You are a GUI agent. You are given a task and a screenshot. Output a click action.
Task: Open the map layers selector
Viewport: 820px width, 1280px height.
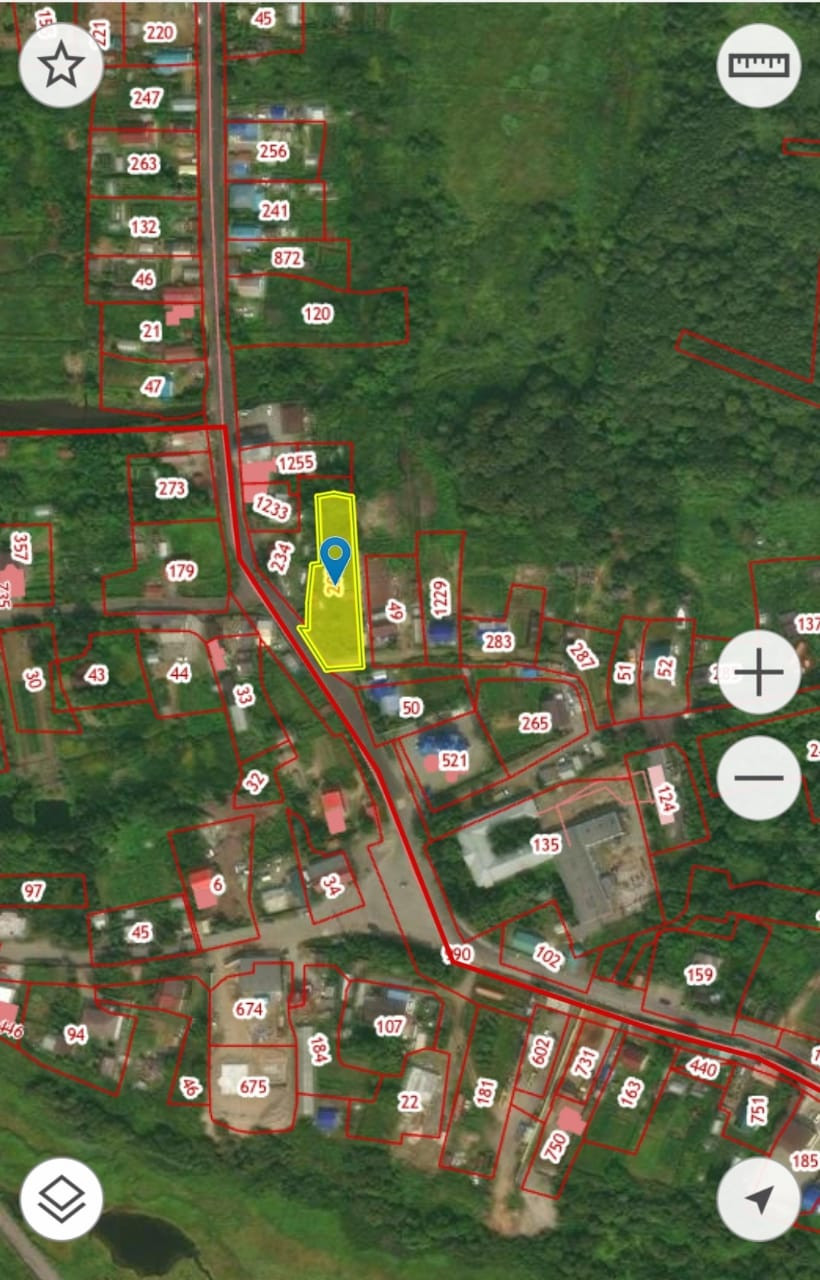pyautogui.click(x=61, y=1199)
